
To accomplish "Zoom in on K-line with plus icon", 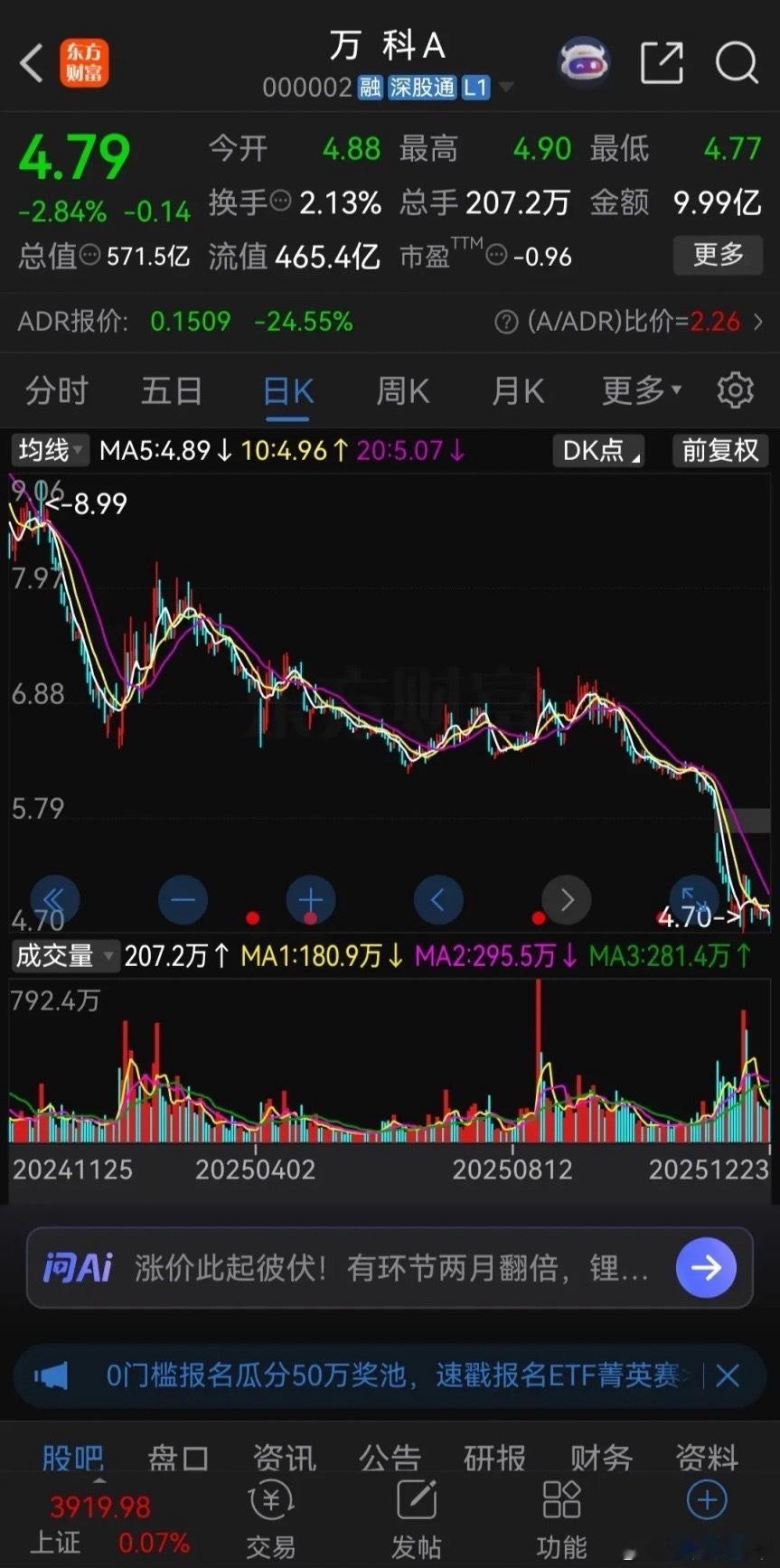I will coord(310,899).
